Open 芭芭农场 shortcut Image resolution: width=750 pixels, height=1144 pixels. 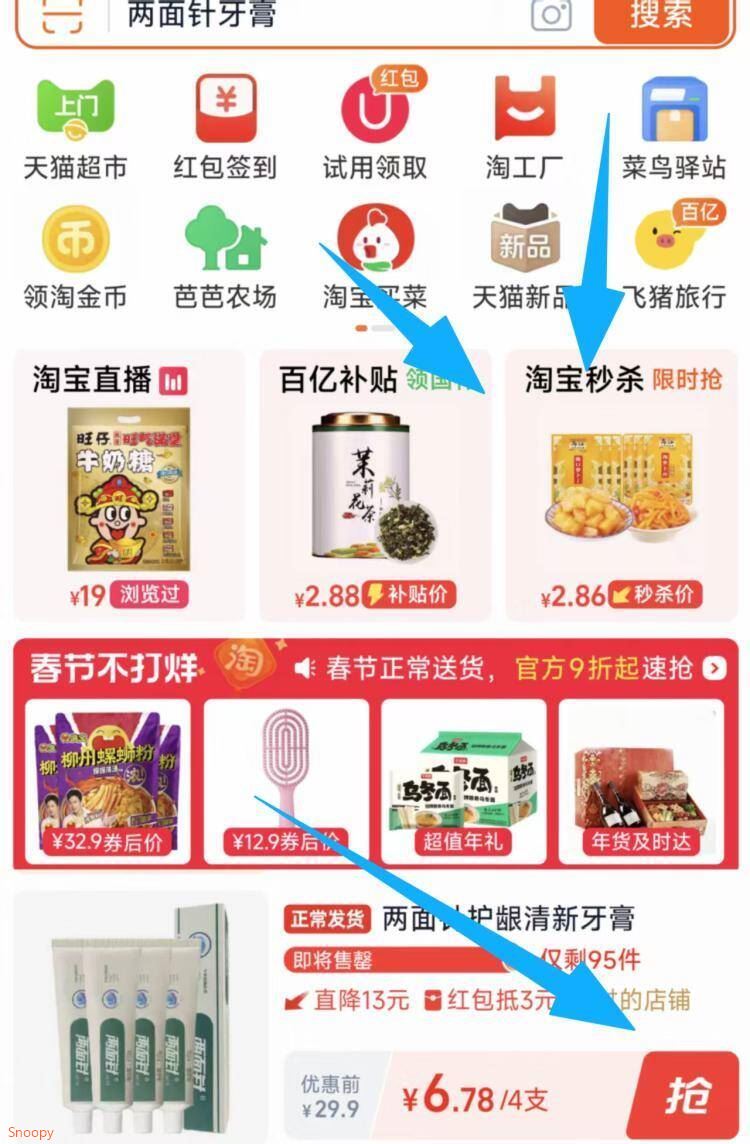225,257
